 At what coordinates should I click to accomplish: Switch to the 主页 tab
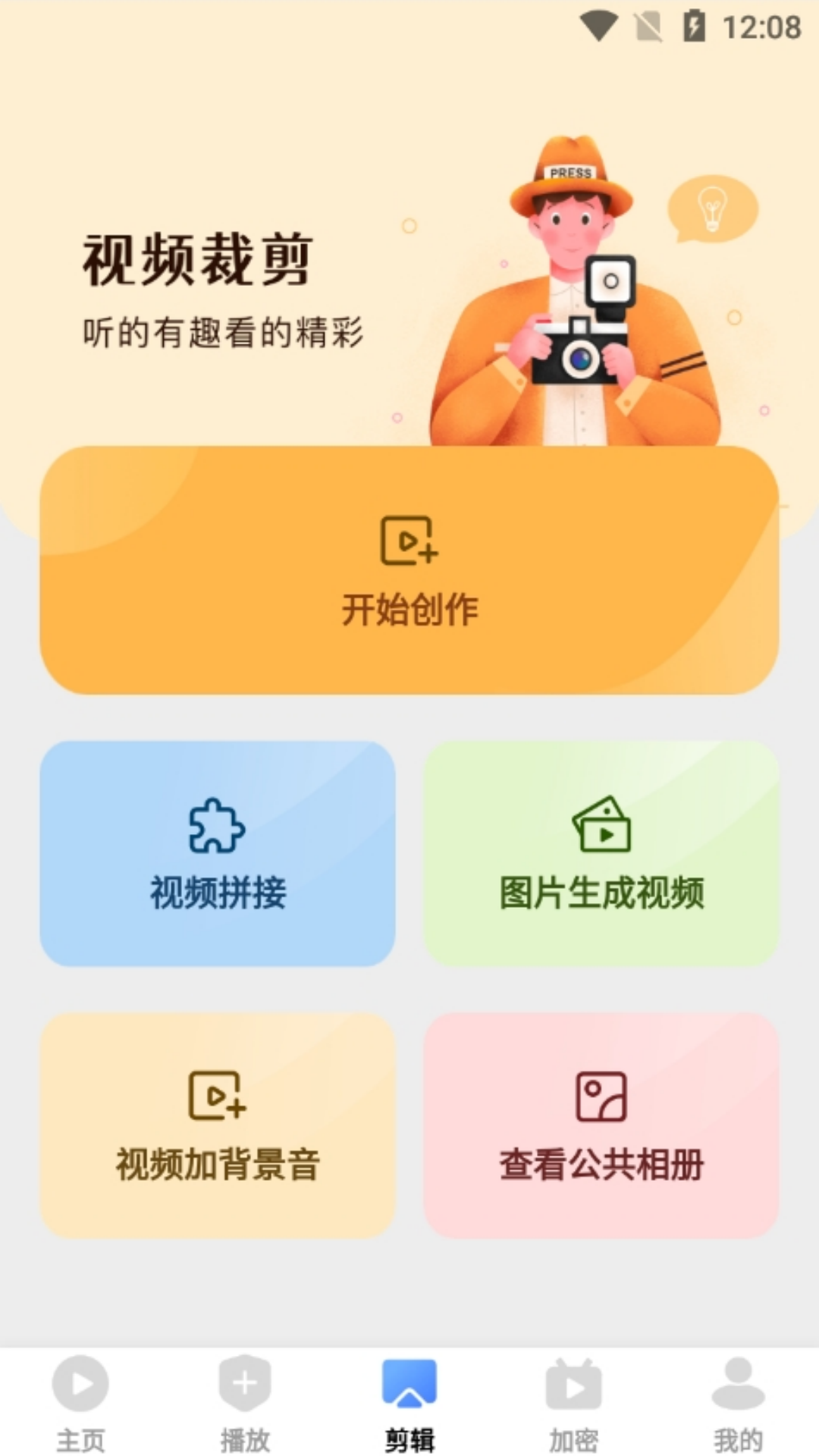80,1412
